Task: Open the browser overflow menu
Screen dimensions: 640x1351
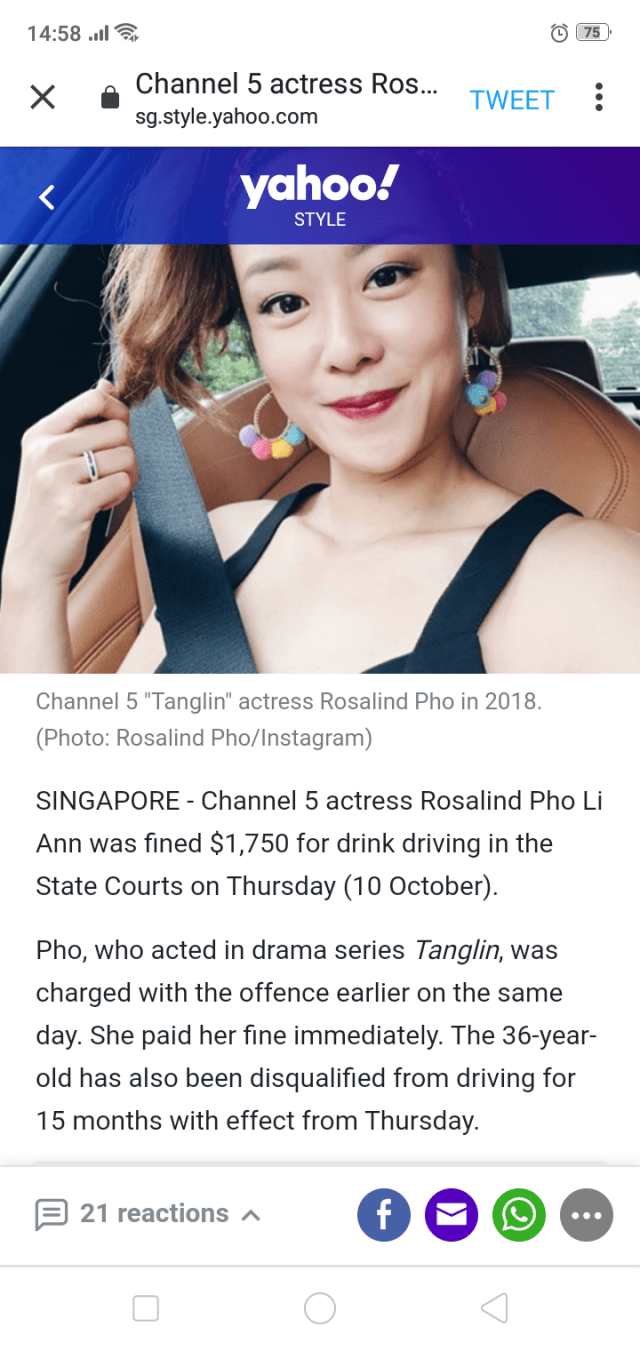Action: [598, 97]
